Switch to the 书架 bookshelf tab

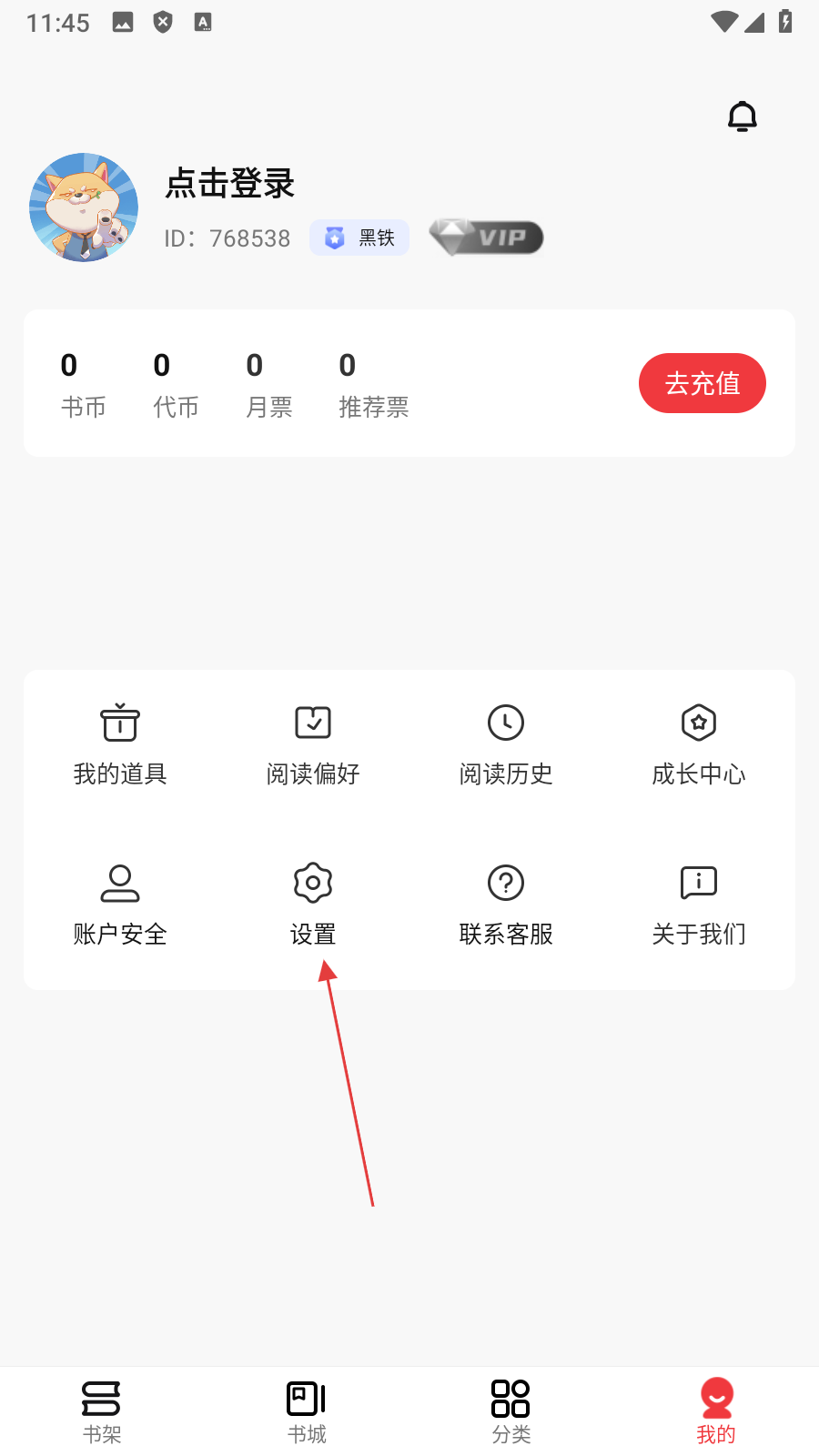pos(102,1411)
